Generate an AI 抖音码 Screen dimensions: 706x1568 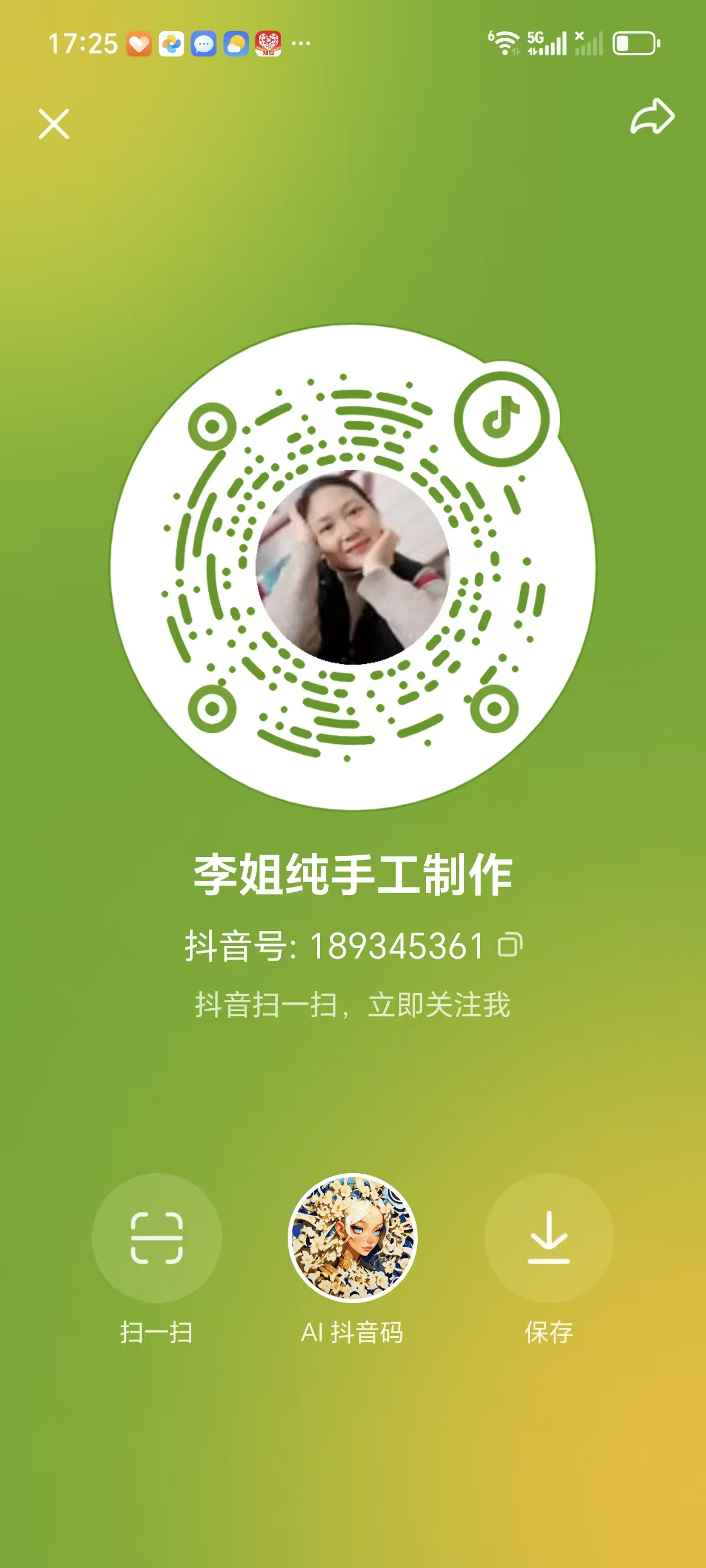[352, 1237]
